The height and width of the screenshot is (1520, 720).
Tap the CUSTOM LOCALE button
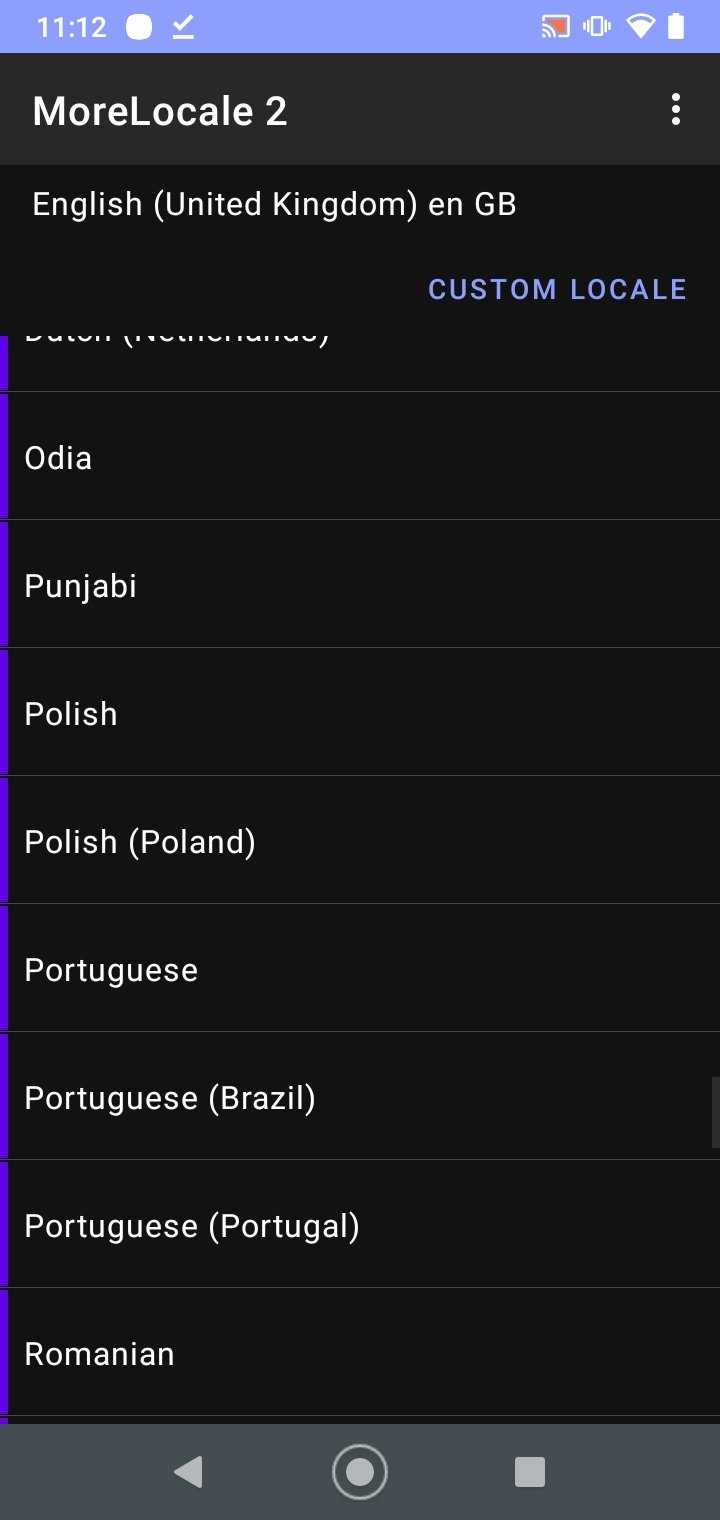tap(557, 289)
